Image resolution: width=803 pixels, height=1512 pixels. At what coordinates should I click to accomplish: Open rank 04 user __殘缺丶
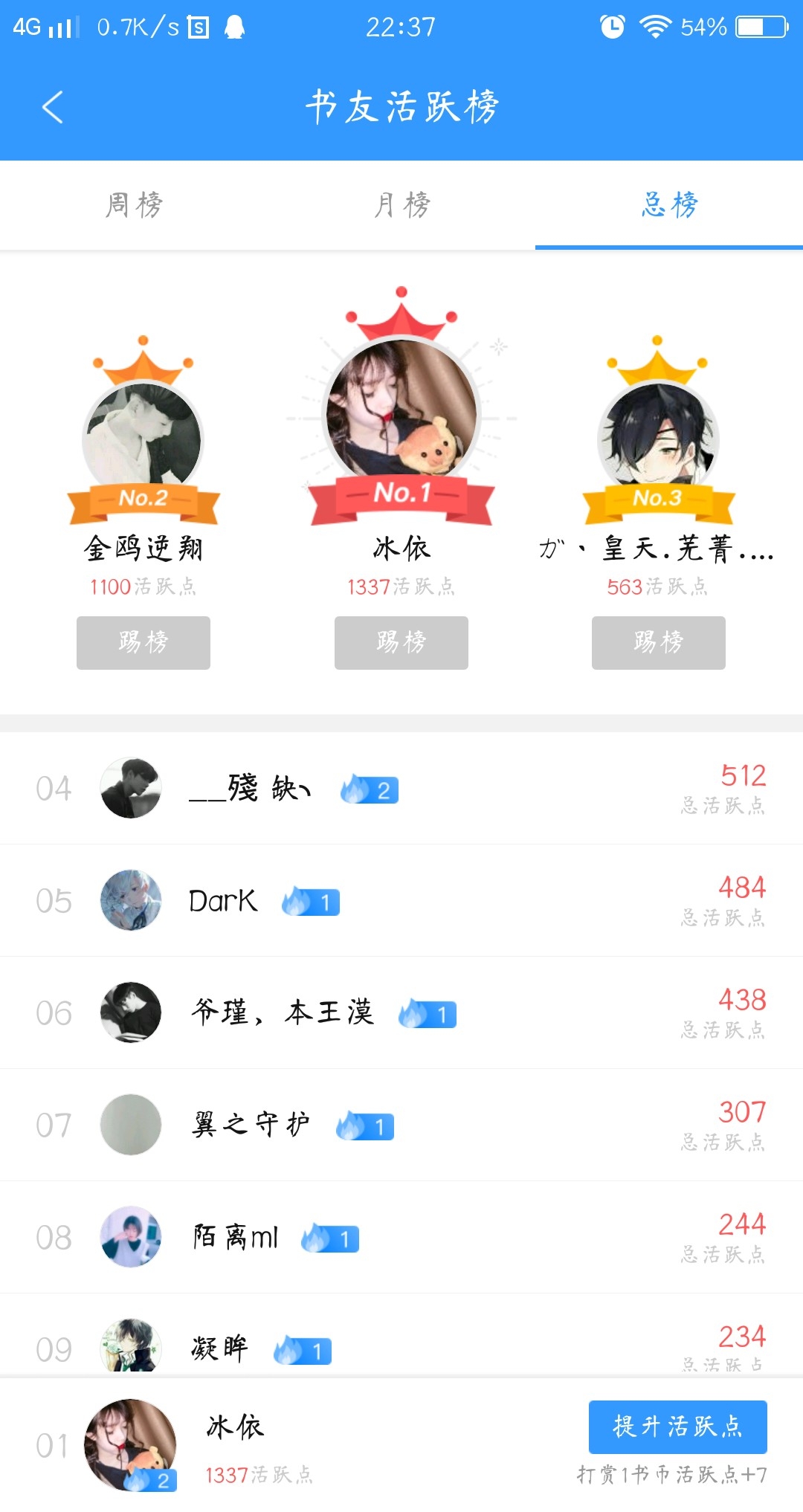pyautogui.click(x=401, y=788)
